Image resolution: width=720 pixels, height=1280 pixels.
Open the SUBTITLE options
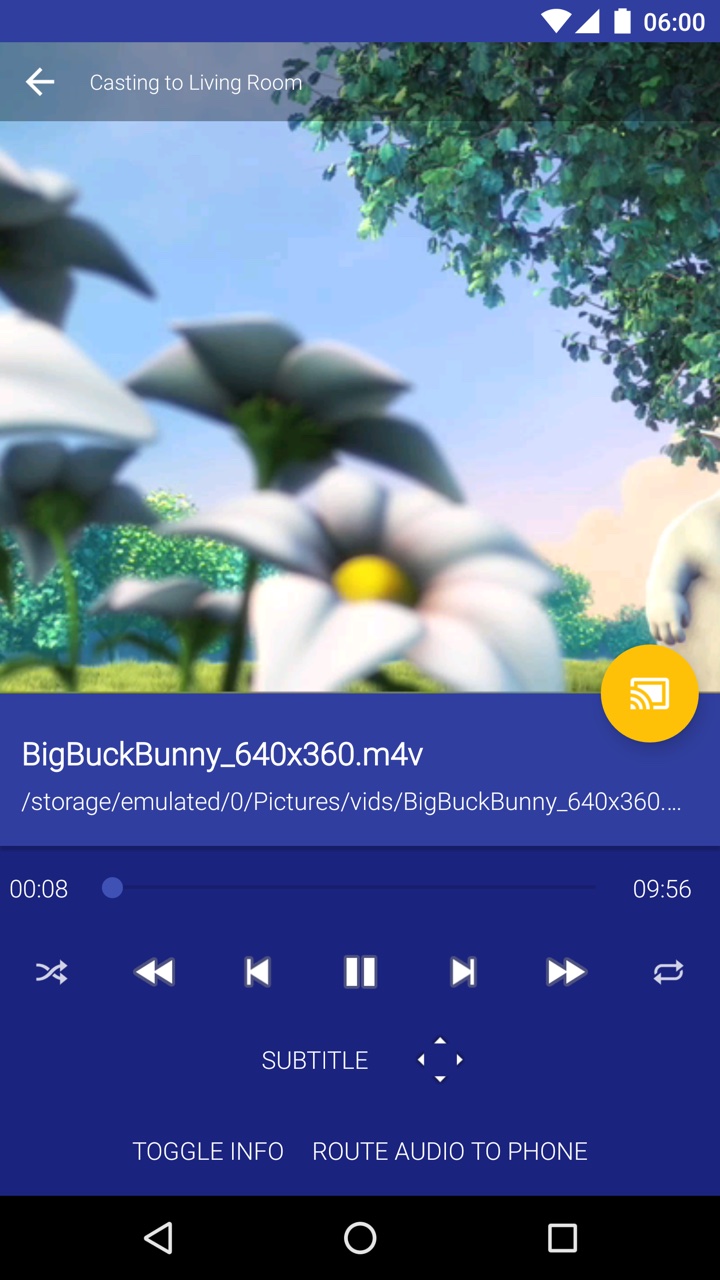[x=315, y=1060]
